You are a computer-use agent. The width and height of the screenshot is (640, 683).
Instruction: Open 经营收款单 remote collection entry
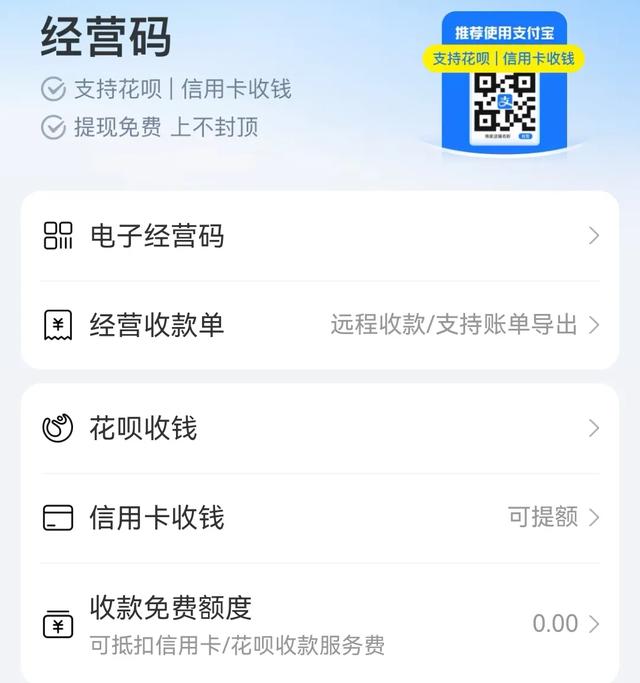click(x=320, y=325)
